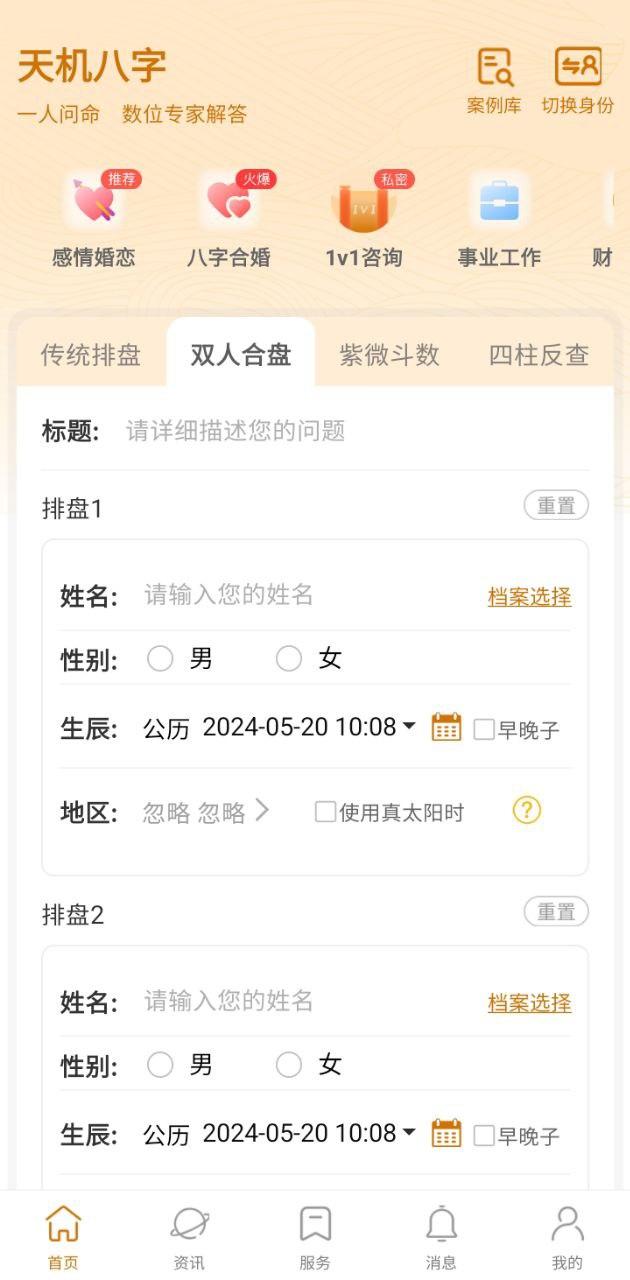Expand the 地区 region selector

coord(206,812)
